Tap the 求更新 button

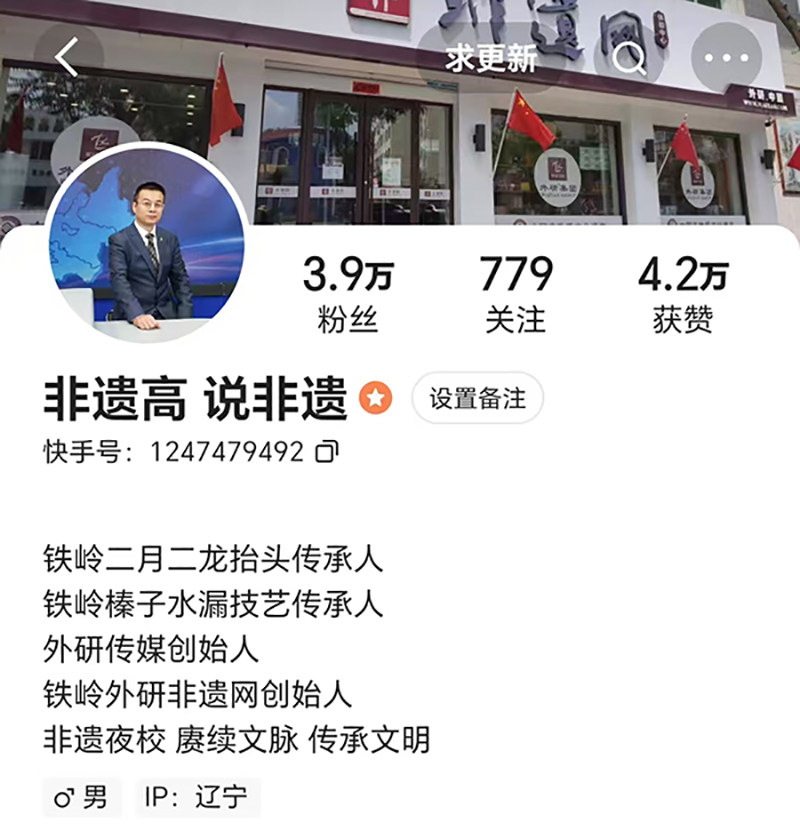tap(491, 58)
